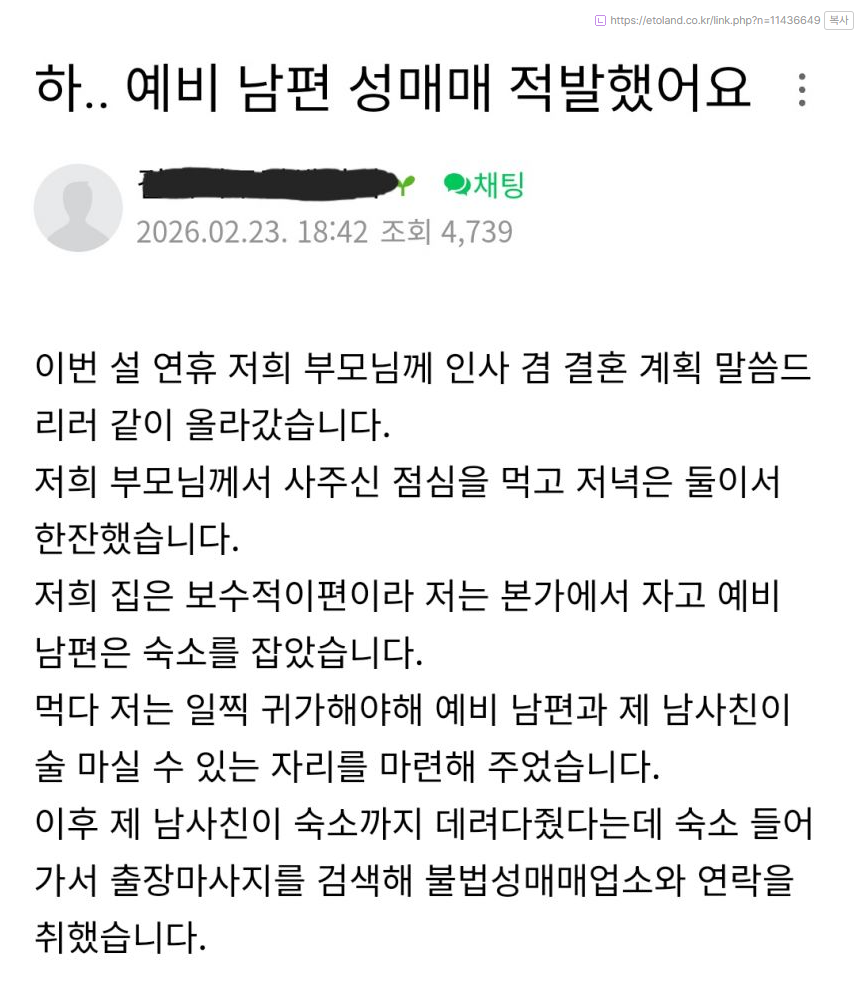The image size is (855, 1007).
Task: Open the author's profile picture
Action: (78, 208)
